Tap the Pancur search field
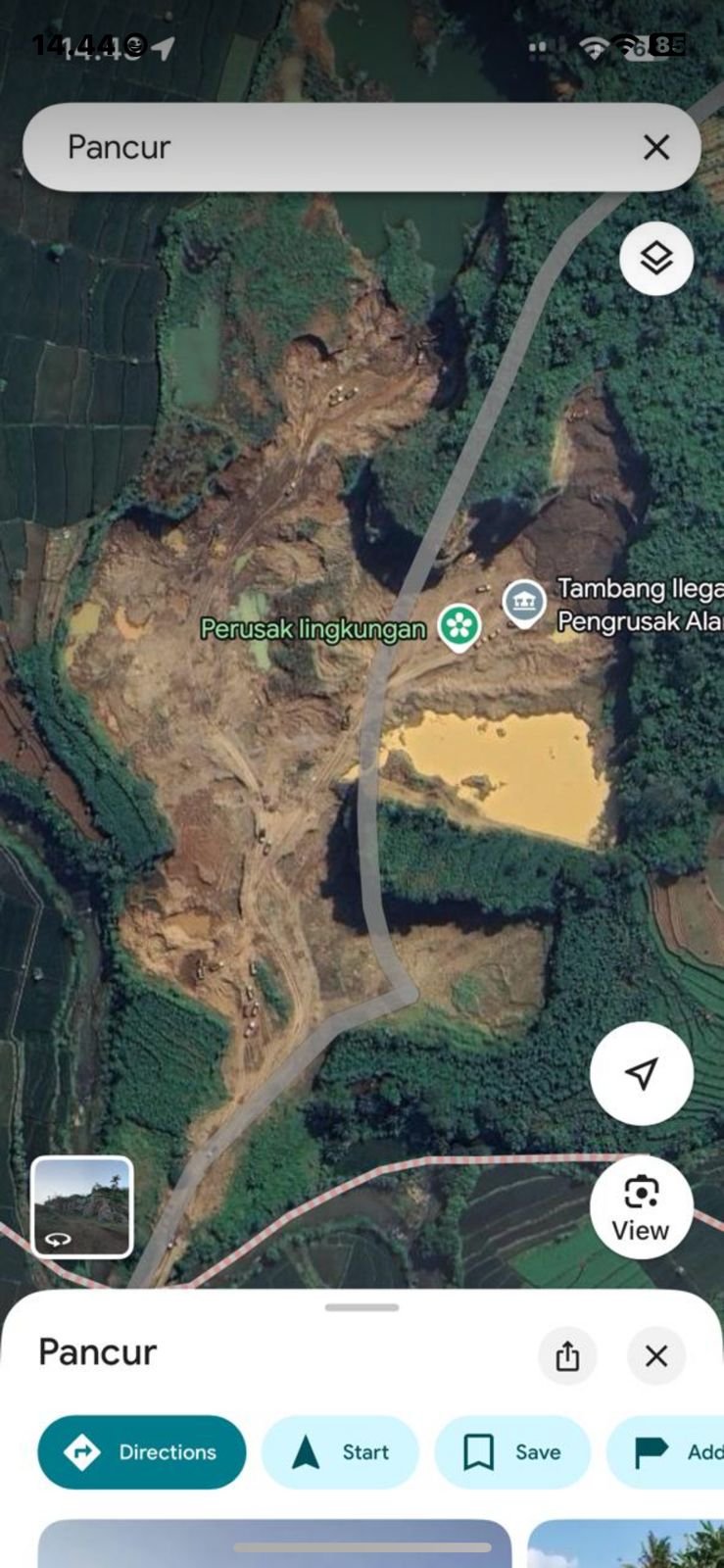 point(333,147)
